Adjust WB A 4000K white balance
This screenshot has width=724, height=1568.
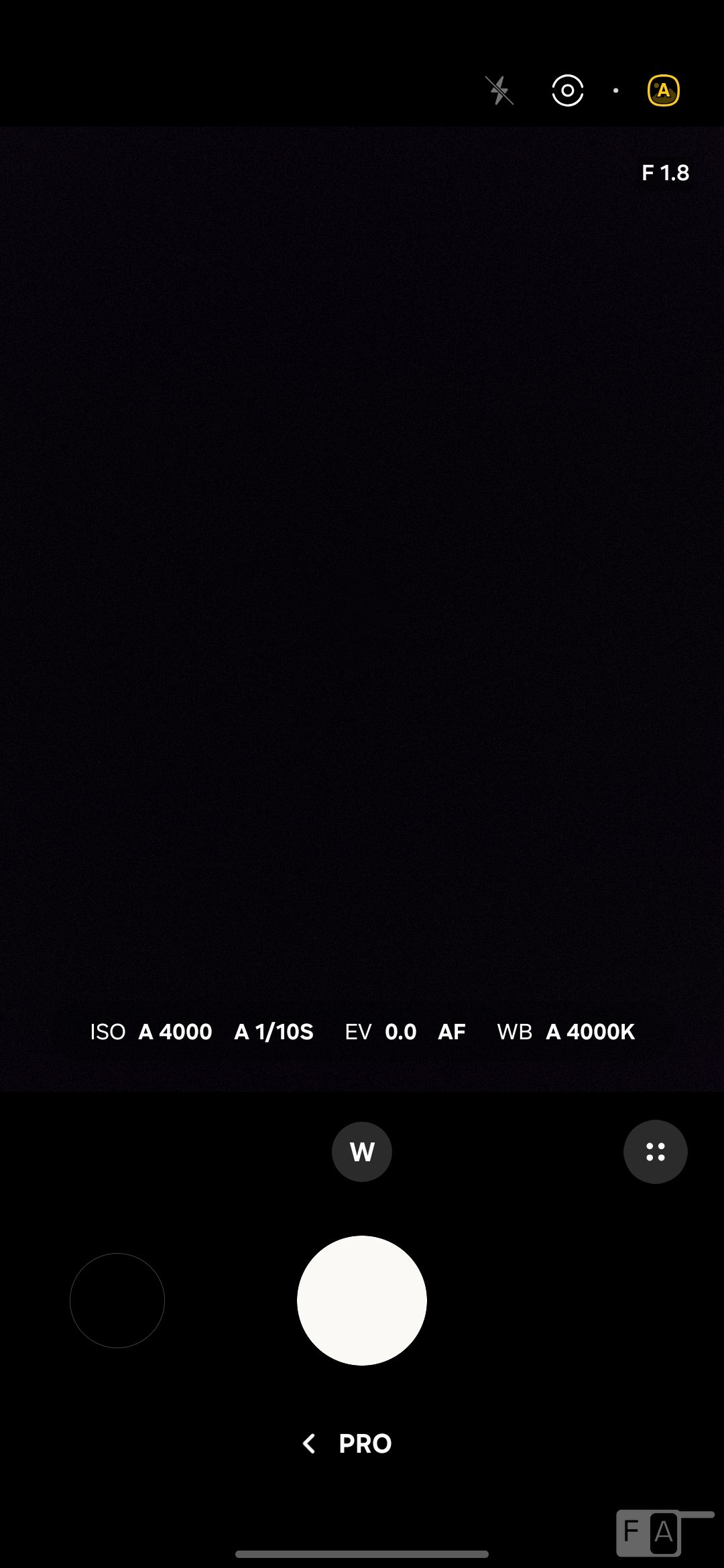566,1032
